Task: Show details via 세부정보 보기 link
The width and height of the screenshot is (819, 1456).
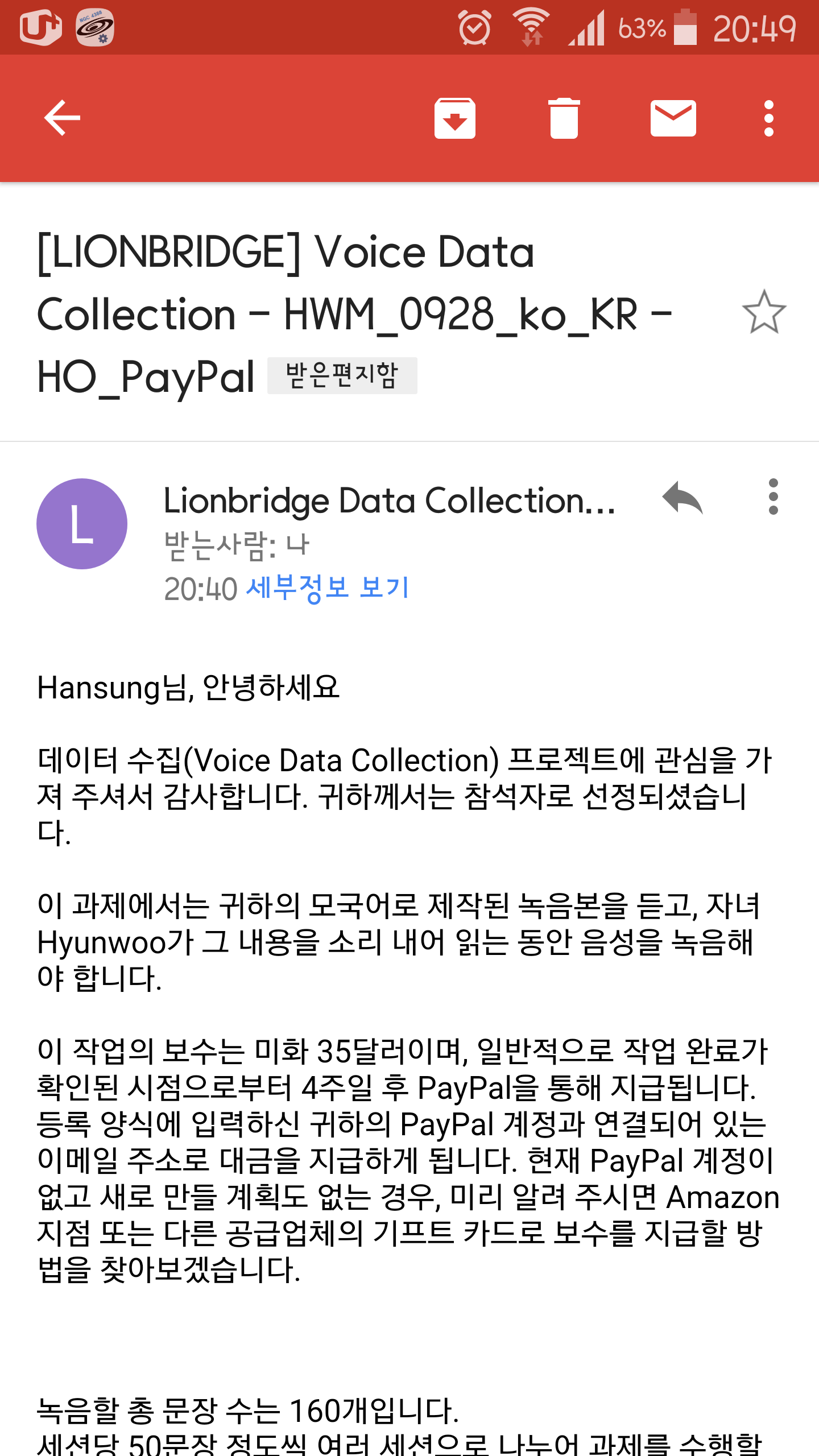Action: 327,588
